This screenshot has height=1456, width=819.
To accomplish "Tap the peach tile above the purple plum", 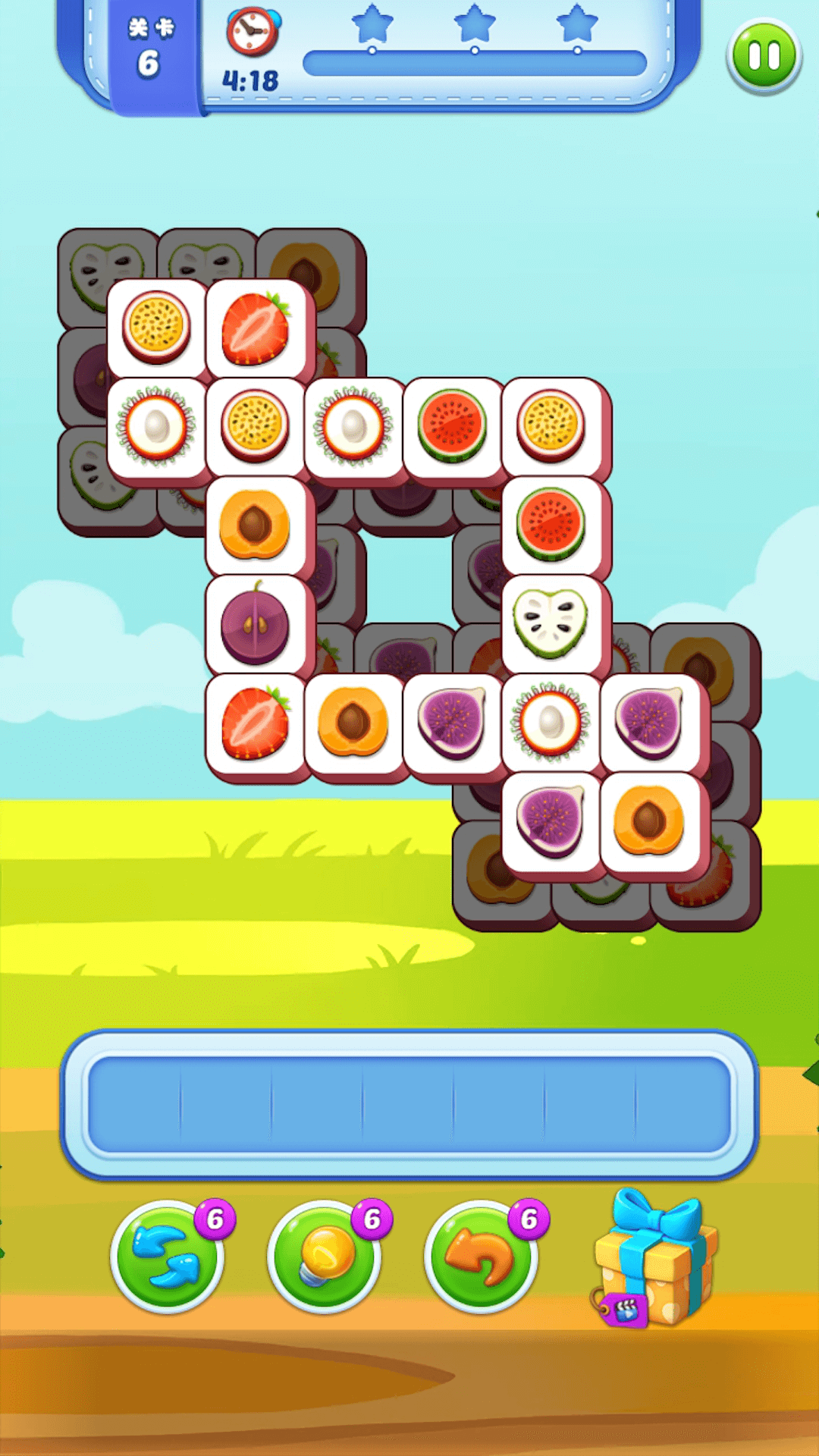I will [x=256, y=525].
